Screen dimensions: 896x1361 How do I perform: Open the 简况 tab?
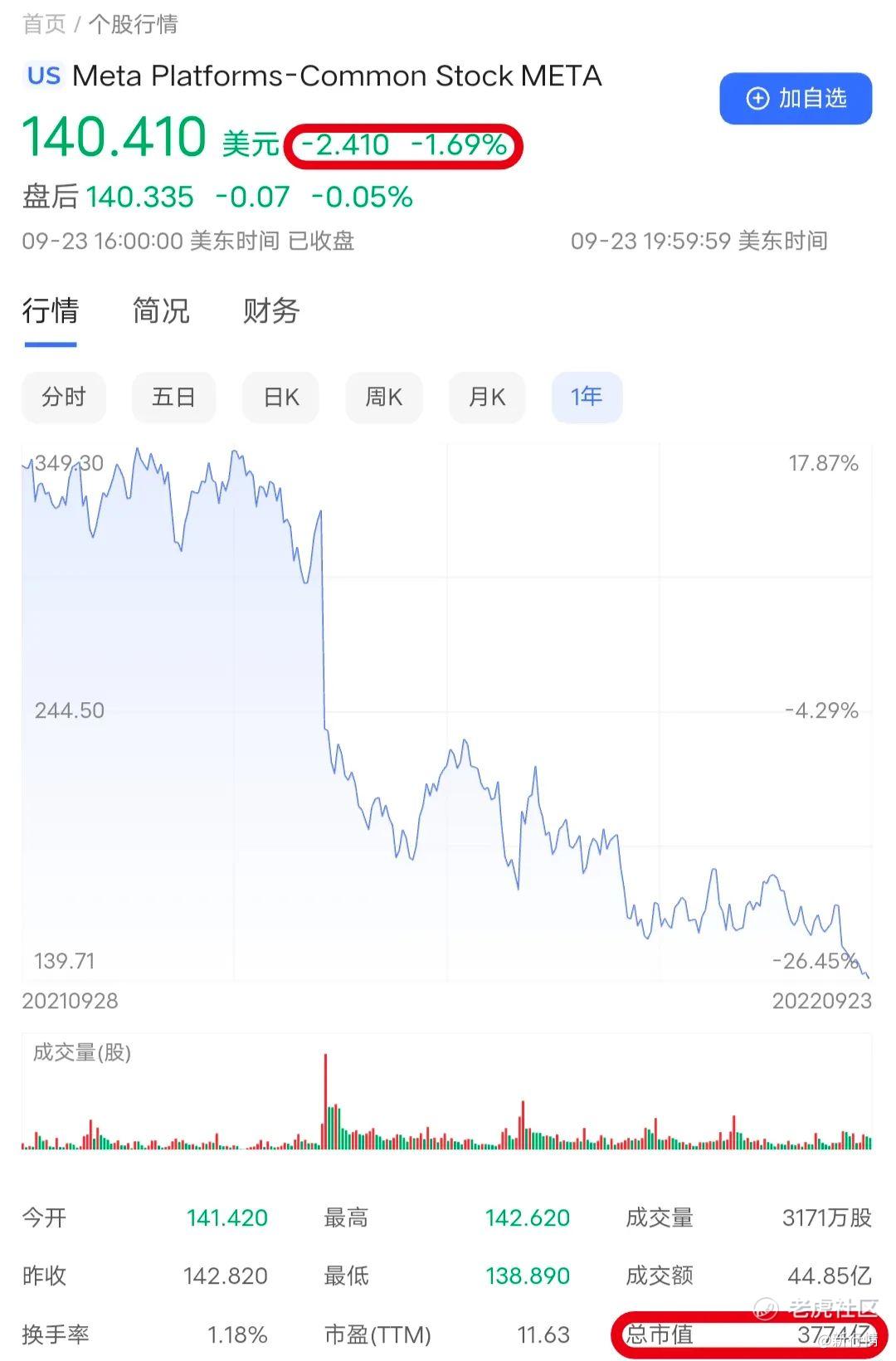tap(160, 313)
